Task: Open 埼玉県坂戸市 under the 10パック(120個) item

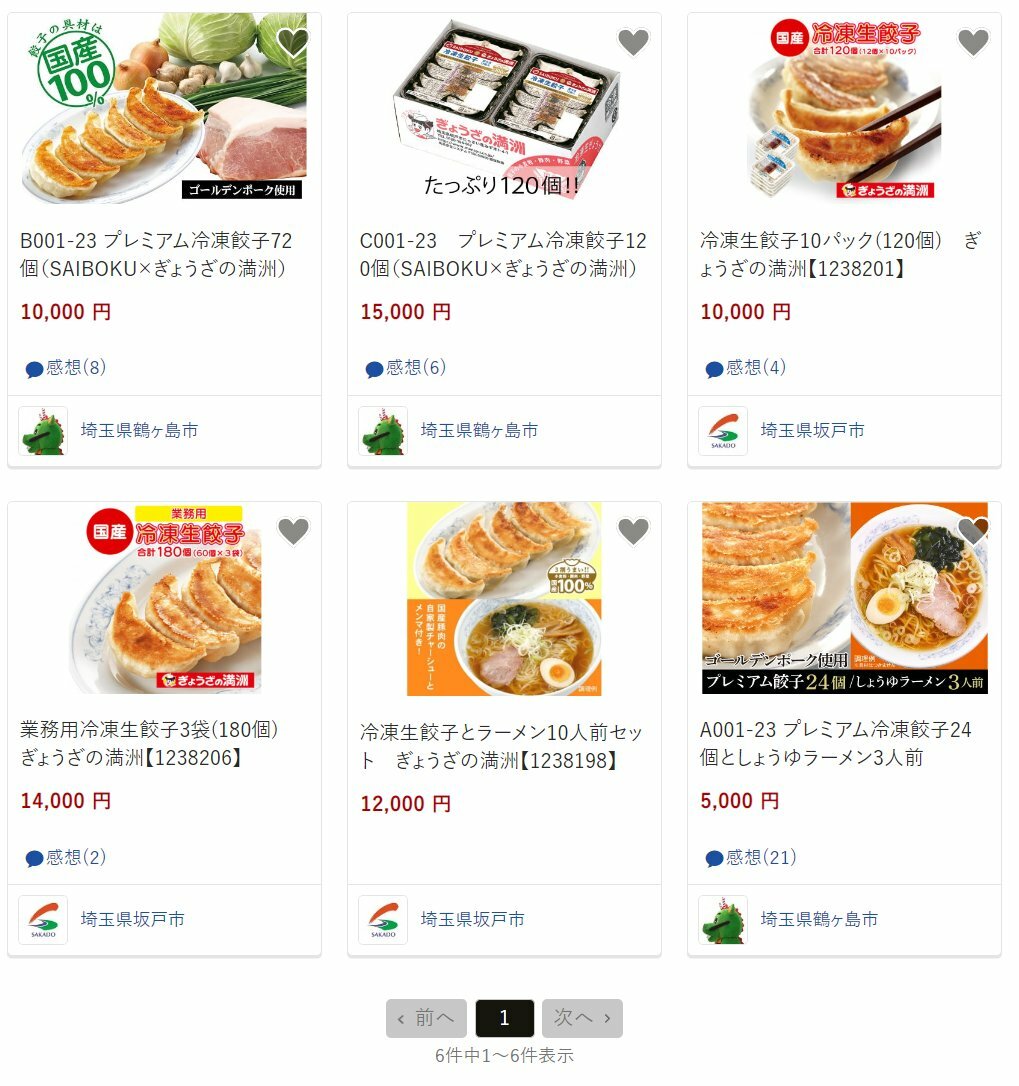Action: [812, 431]
